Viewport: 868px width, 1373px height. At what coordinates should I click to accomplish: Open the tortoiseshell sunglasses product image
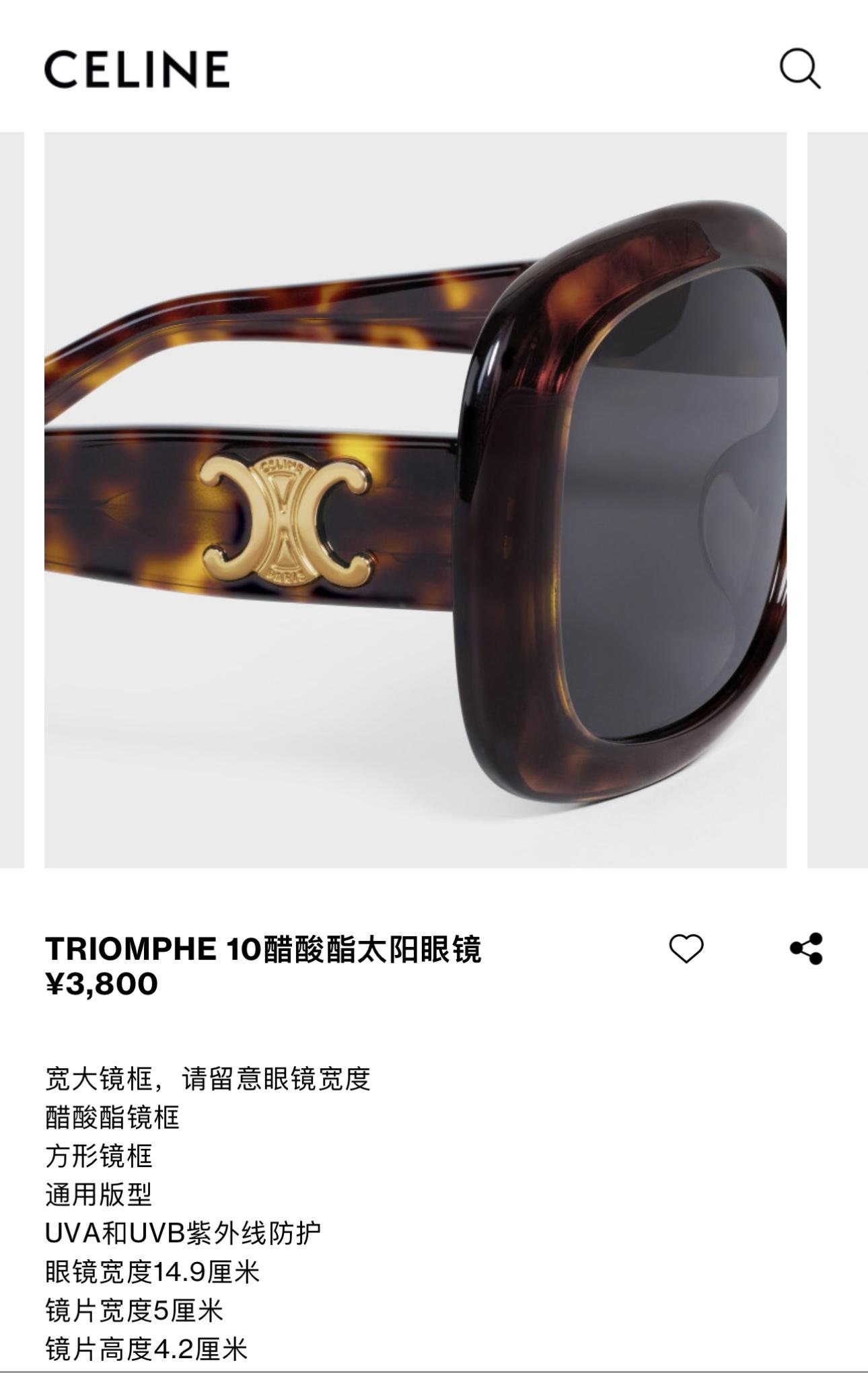(415, 499)
